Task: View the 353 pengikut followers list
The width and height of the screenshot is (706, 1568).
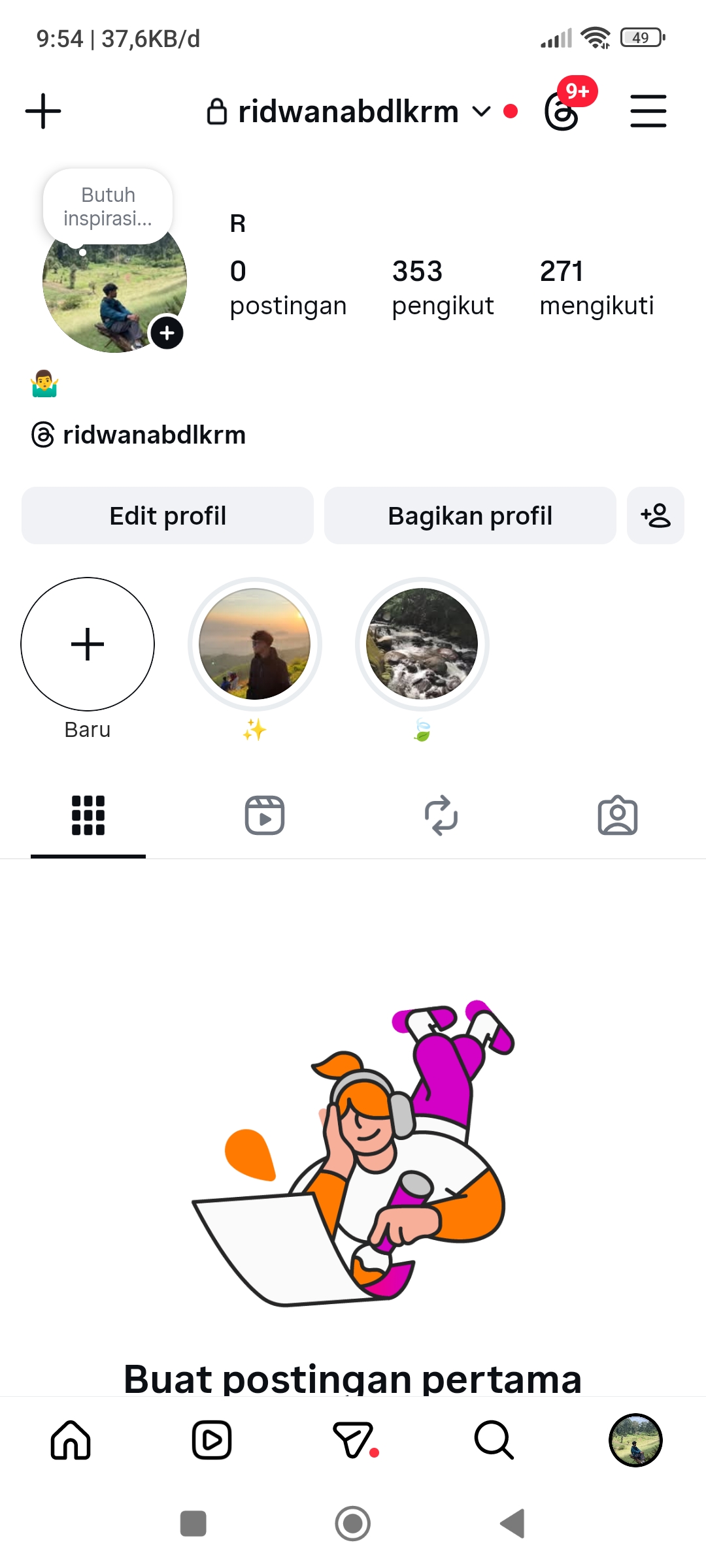Action: (443, 287)
